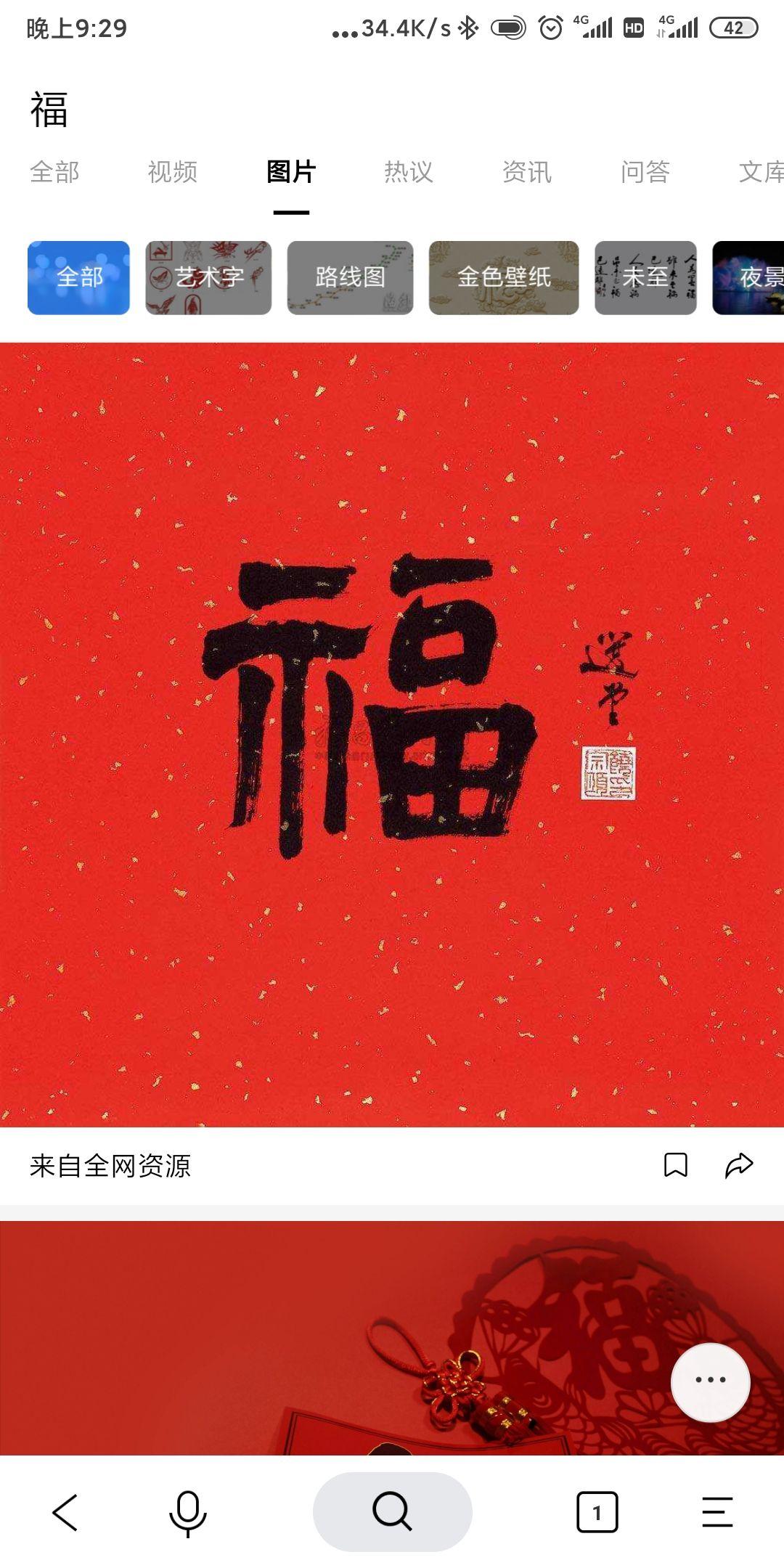This screenshot has width=784, height=1568.
Task: Select the 未至 filter chip
Action: tap(645, 277)
